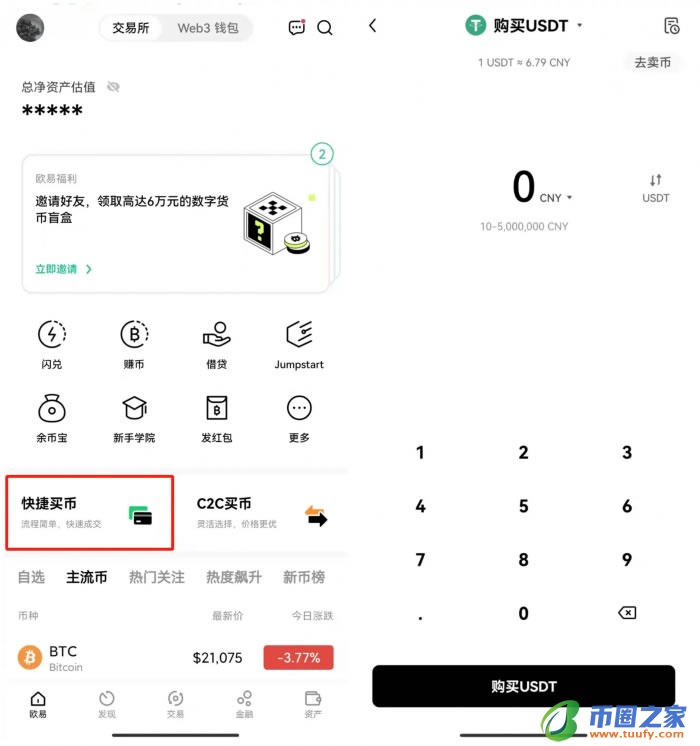Switch to the Web3 钱包 tab
This screenshot has width=700, height=746.
tap(208, 28)
